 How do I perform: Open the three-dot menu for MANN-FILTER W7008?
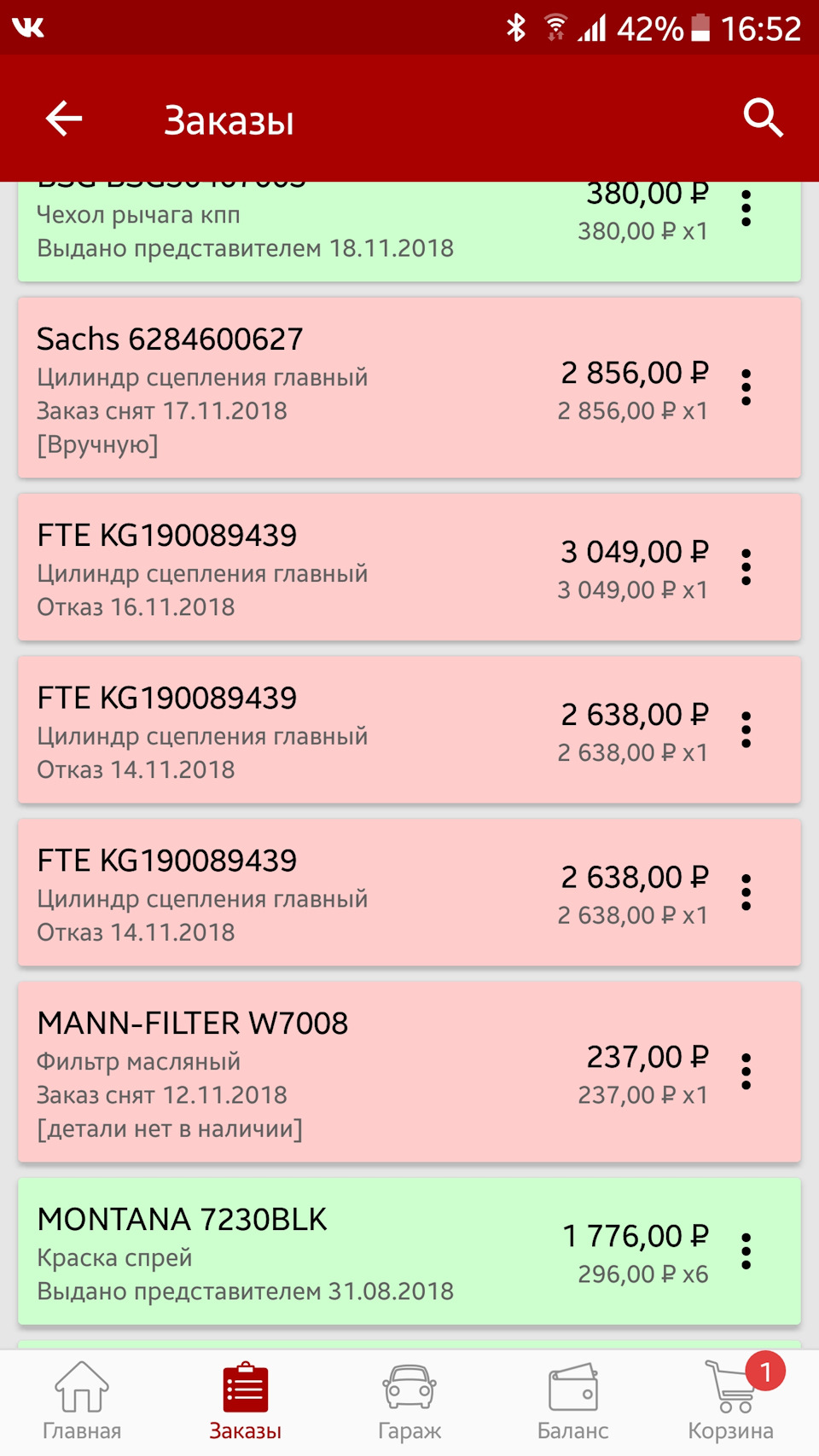point(746,1073)
